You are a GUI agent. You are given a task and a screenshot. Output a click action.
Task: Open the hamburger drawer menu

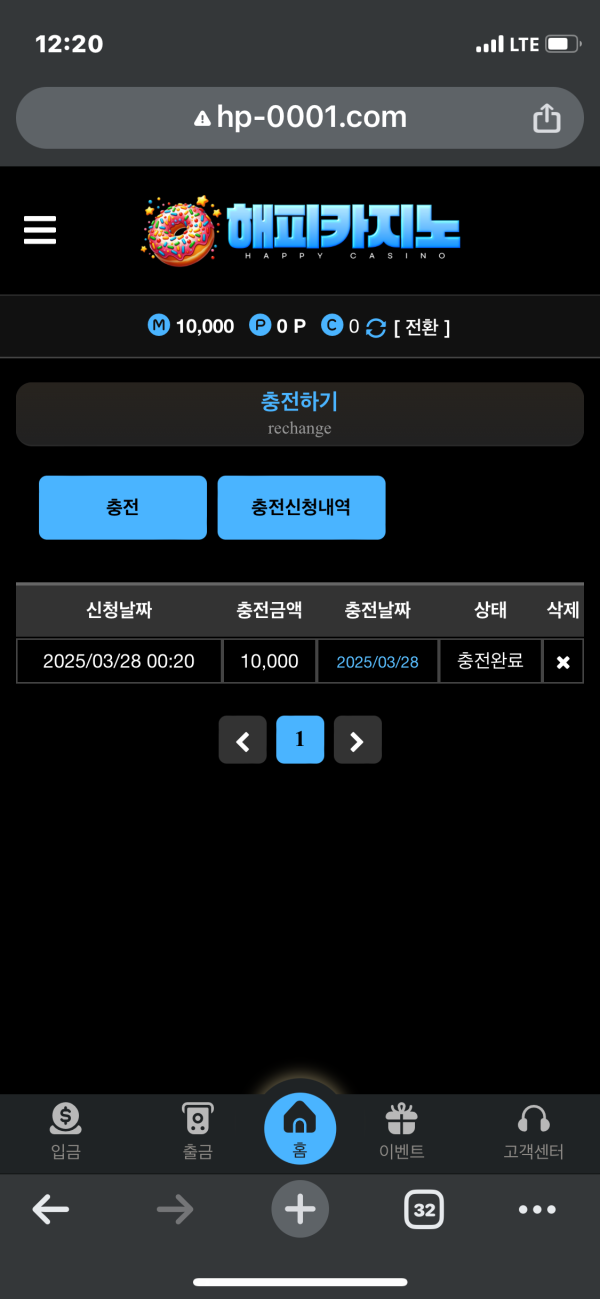(x=40, y=230)
